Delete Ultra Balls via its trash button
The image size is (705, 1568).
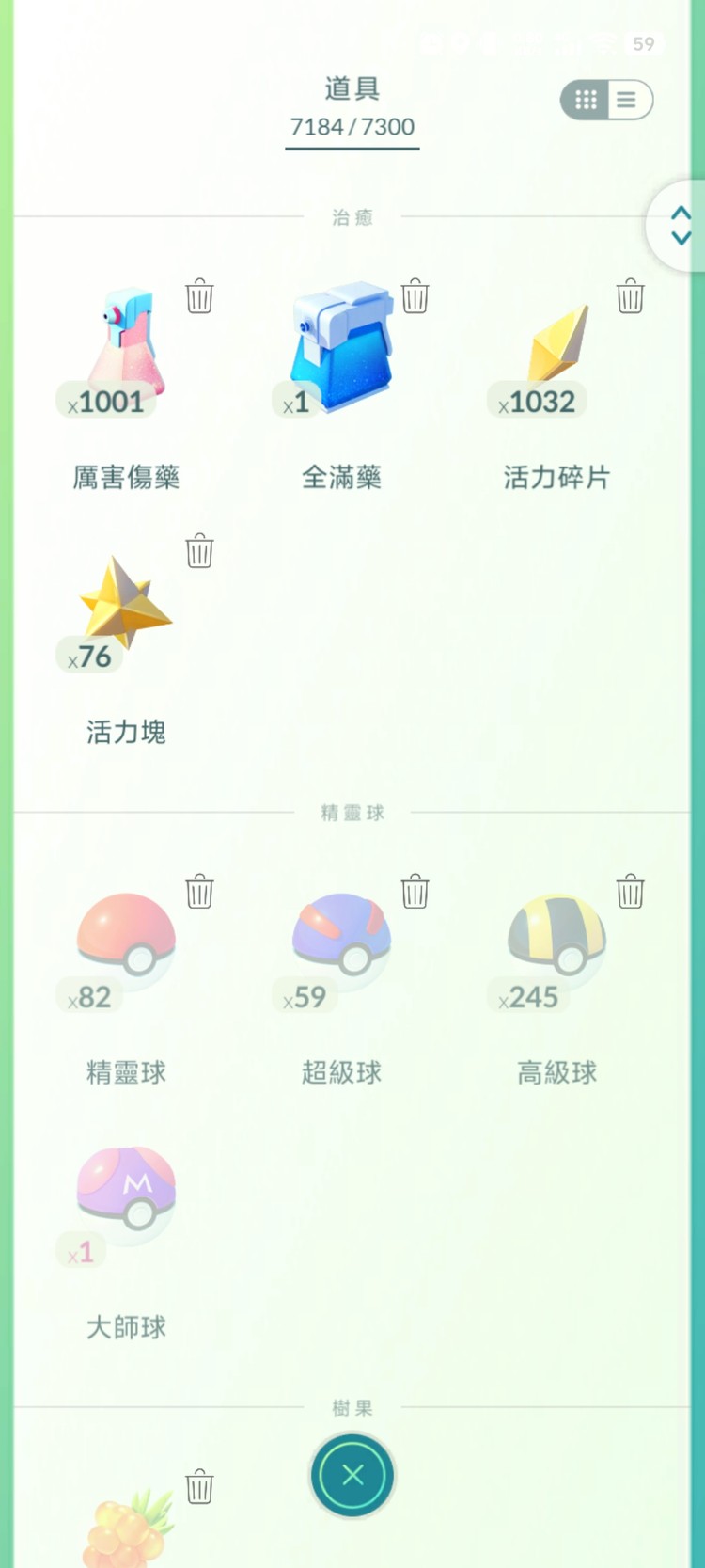click(630, 893)
